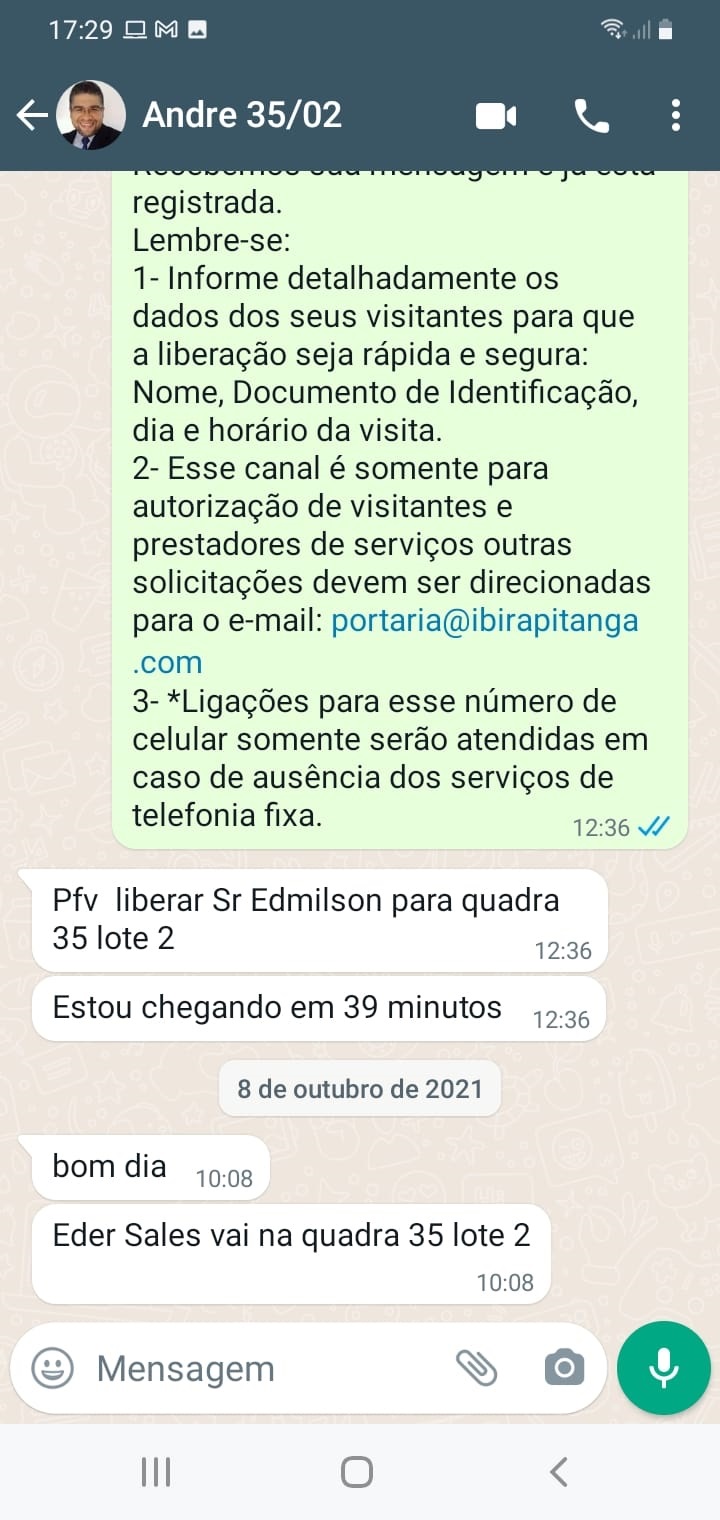Start a voice call with Andre
Screen dimensions: 720x1520
[x=591, y=116]
